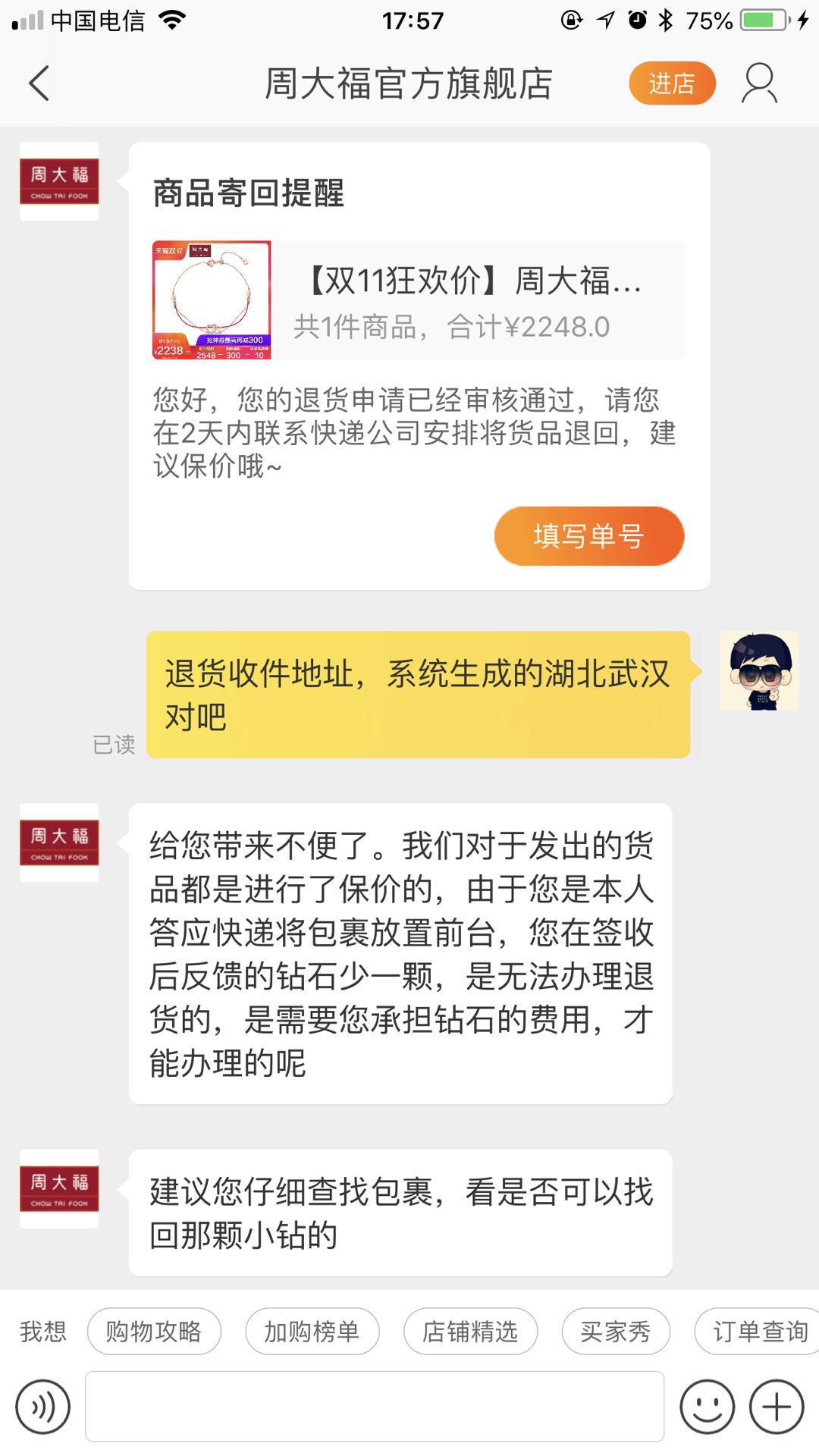Open the emoji picker
The height and width of the screenshot is (1456, 819).
707,1407
